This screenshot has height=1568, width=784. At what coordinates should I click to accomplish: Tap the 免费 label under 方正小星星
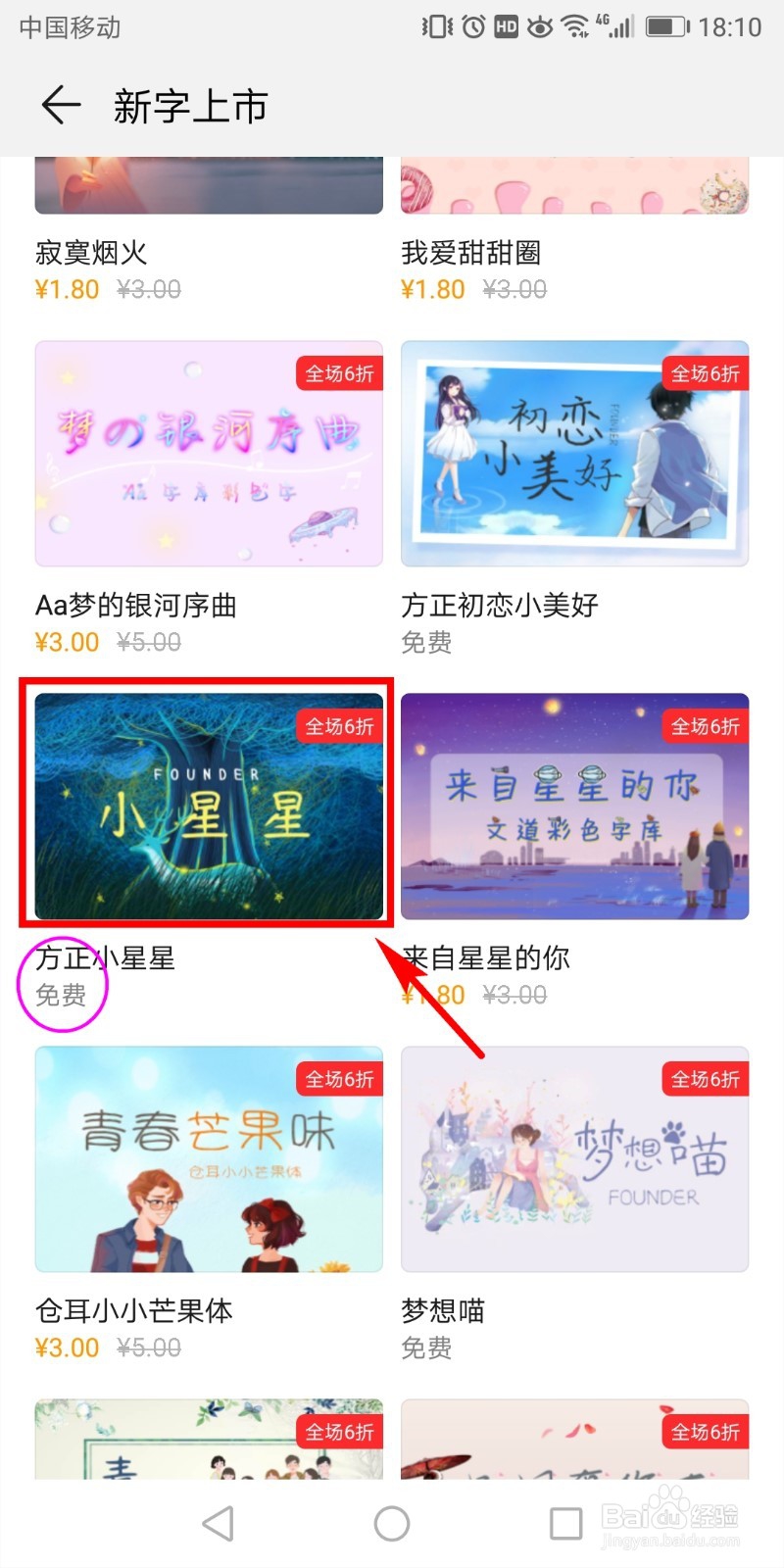[x=61, y=995]
